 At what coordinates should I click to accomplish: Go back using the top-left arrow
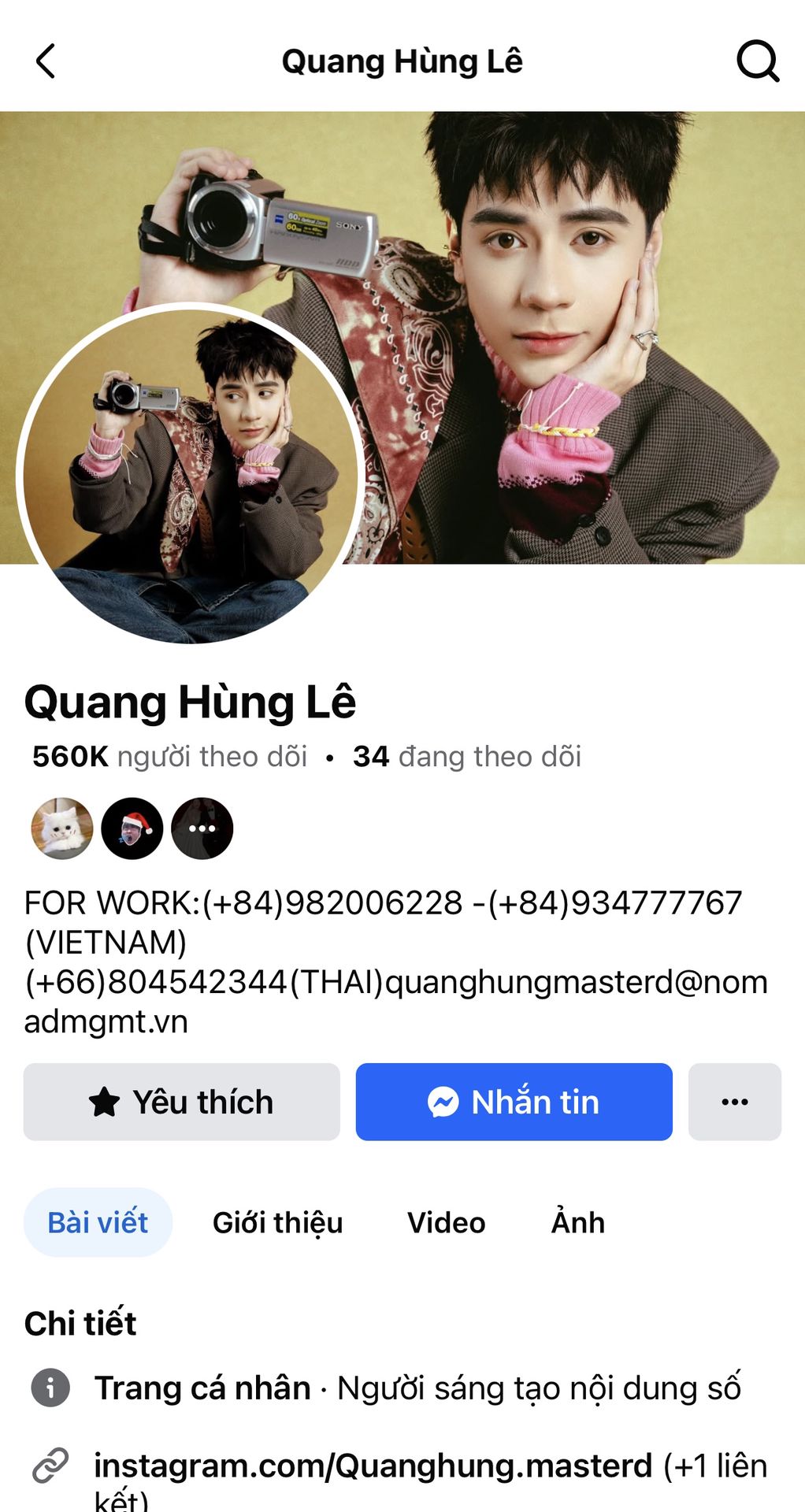[46, 61]
